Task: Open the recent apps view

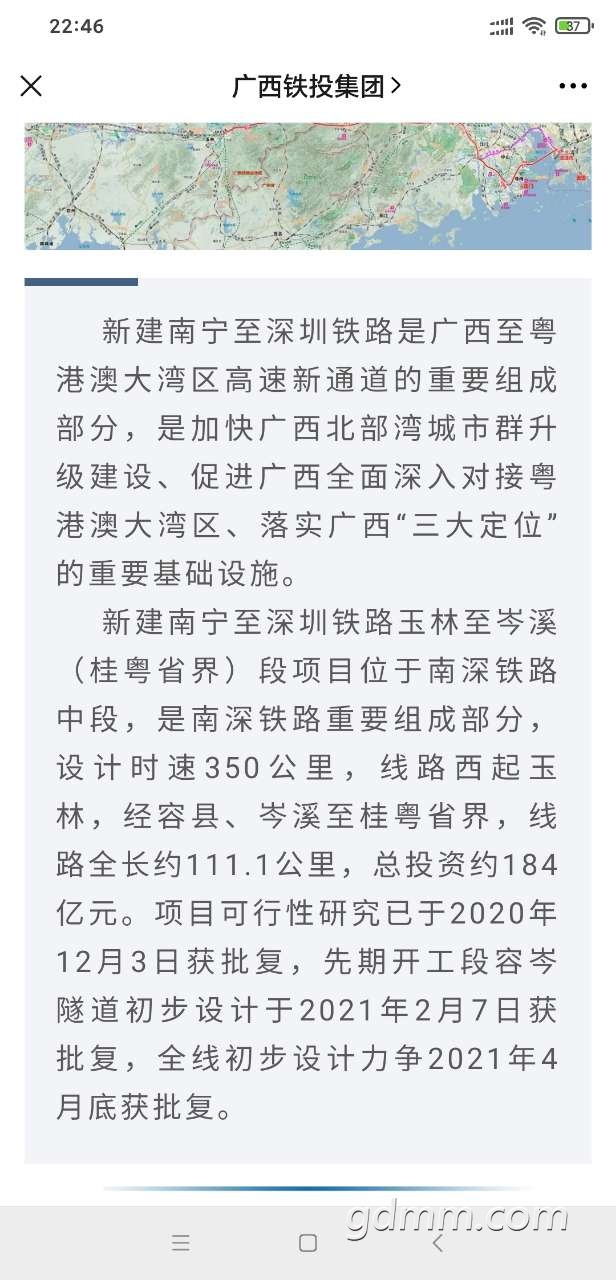Action: [x=181, y=1242]
